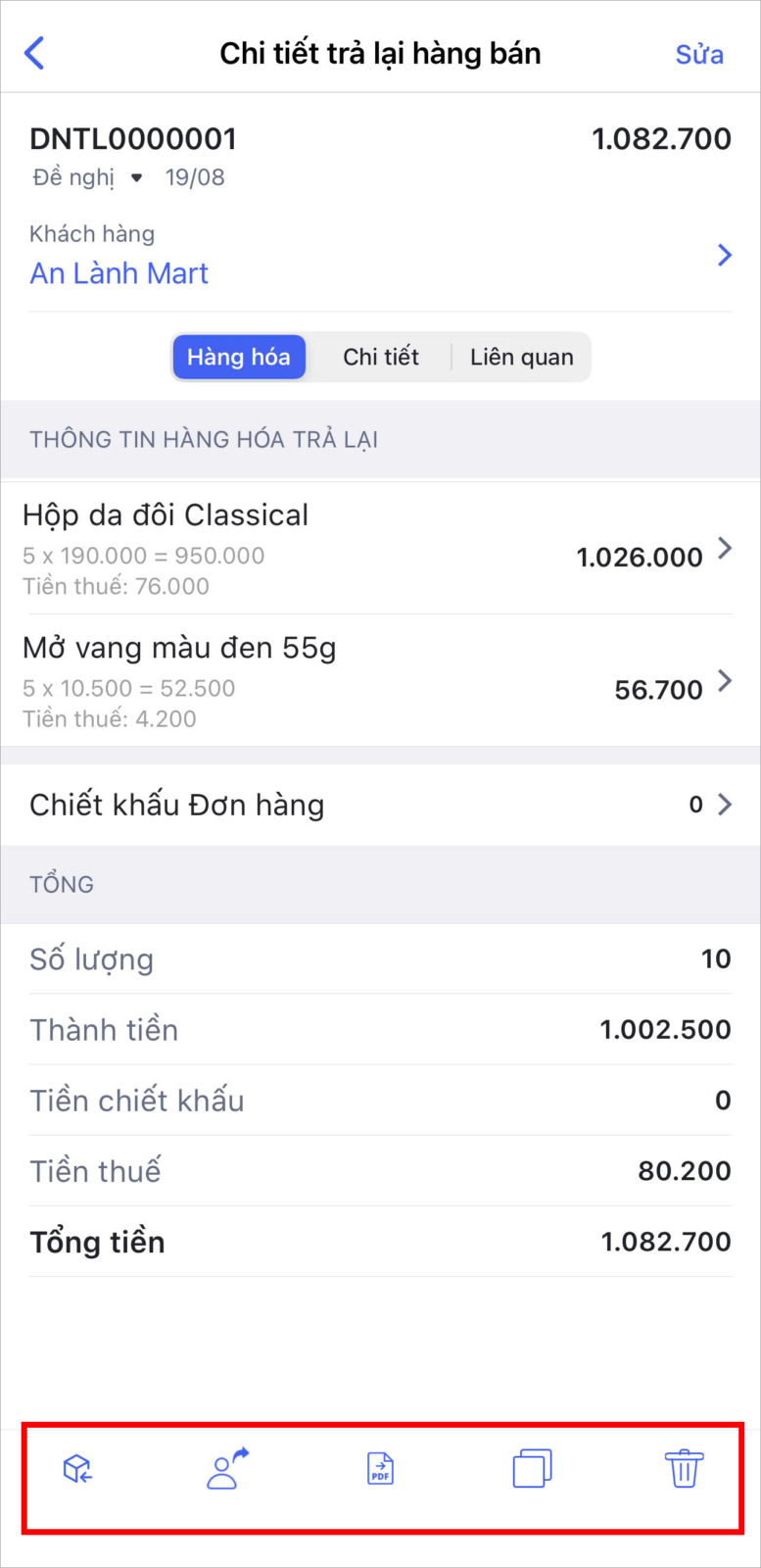The width and height of the screenshot is (761, 1568).
Task: Tap the box return icon in bottom toolbar
Action: (x=77, y=1469)
